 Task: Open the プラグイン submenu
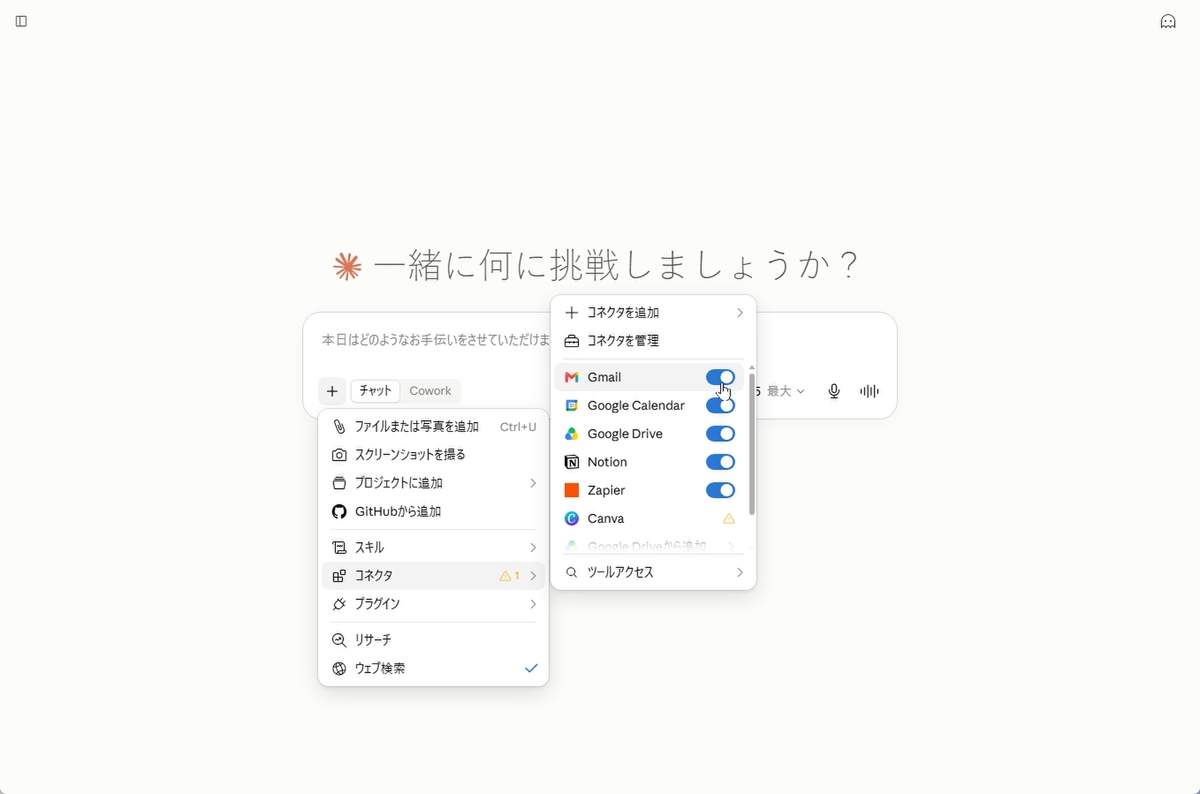coord(433,604)
